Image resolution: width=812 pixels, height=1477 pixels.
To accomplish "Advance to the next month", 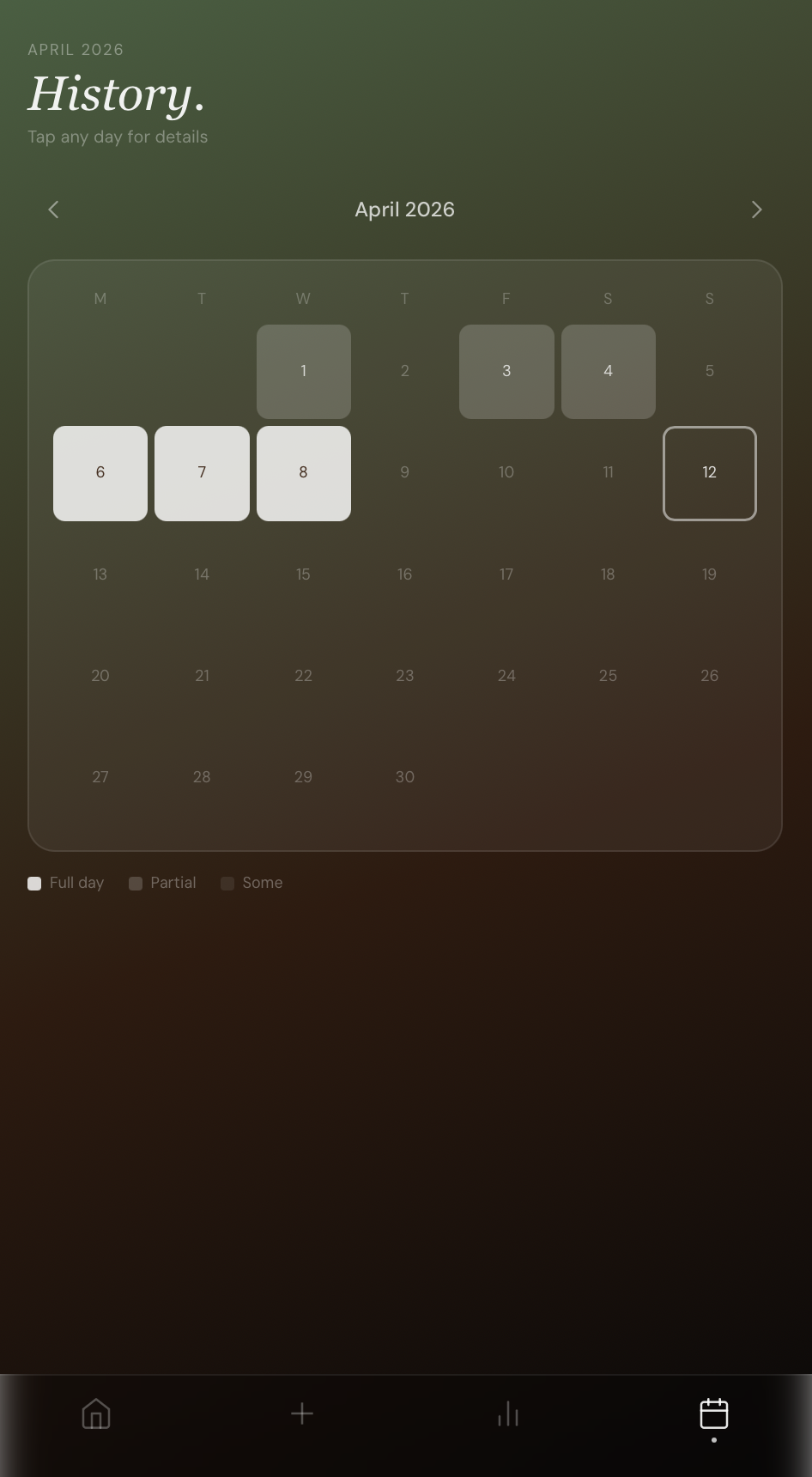I will tap(756, 209).
